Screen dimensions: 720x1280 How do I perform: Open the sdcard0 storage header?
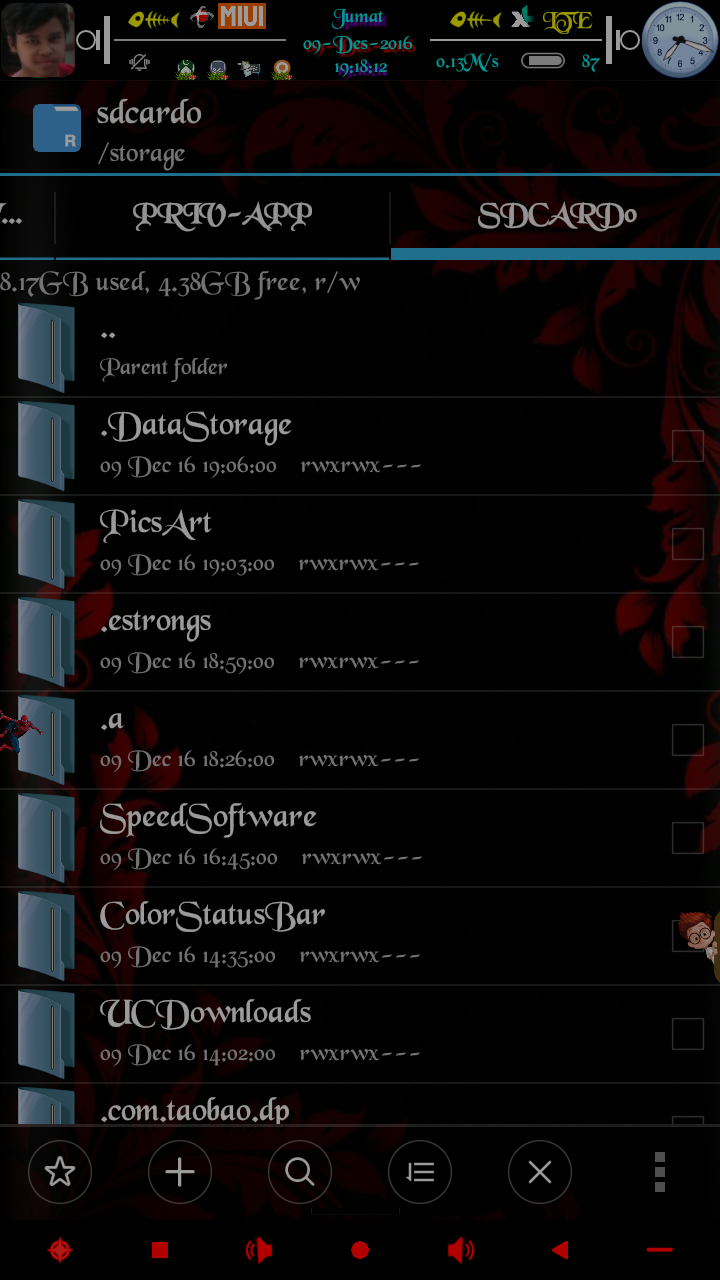point(150,130)
